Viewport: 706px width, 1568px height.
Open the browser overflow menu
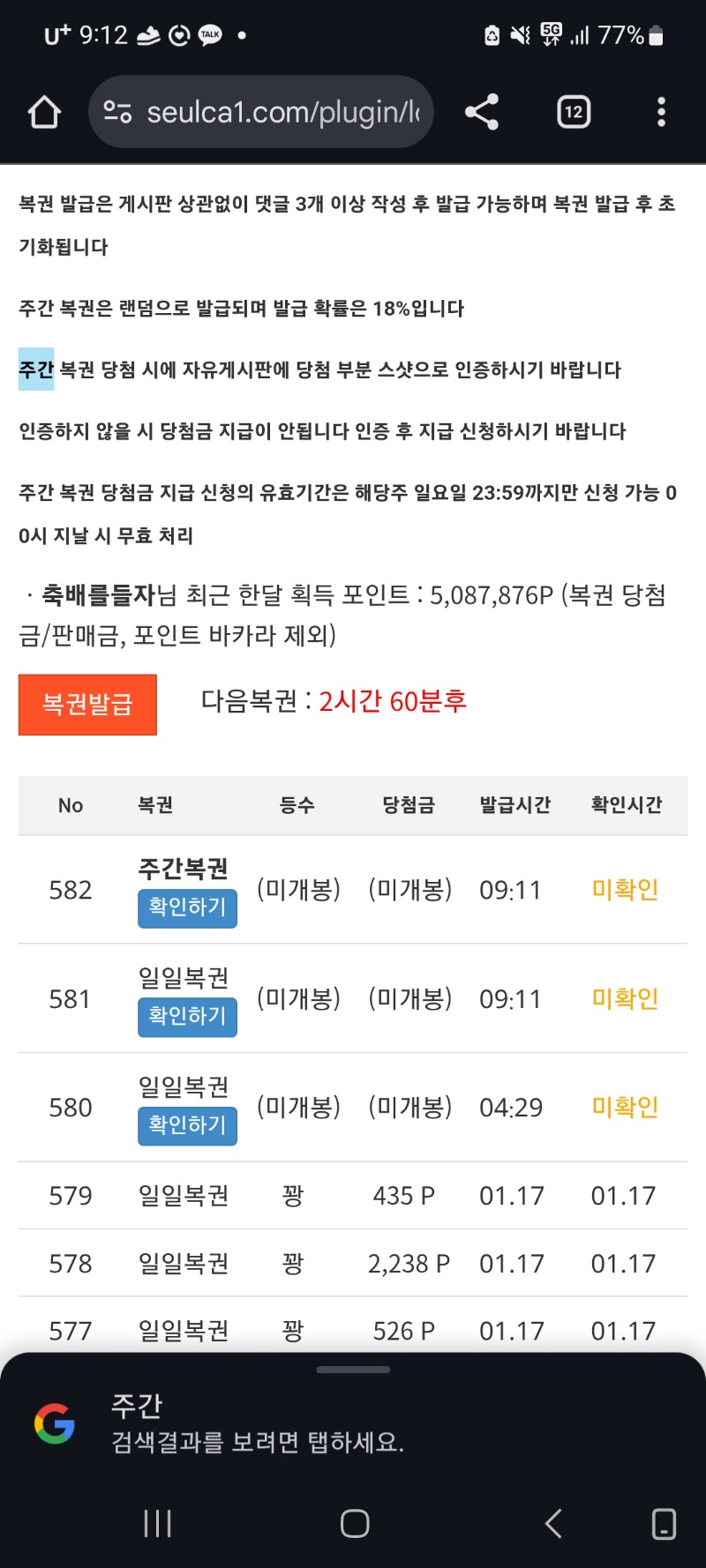tap(661, 112)
